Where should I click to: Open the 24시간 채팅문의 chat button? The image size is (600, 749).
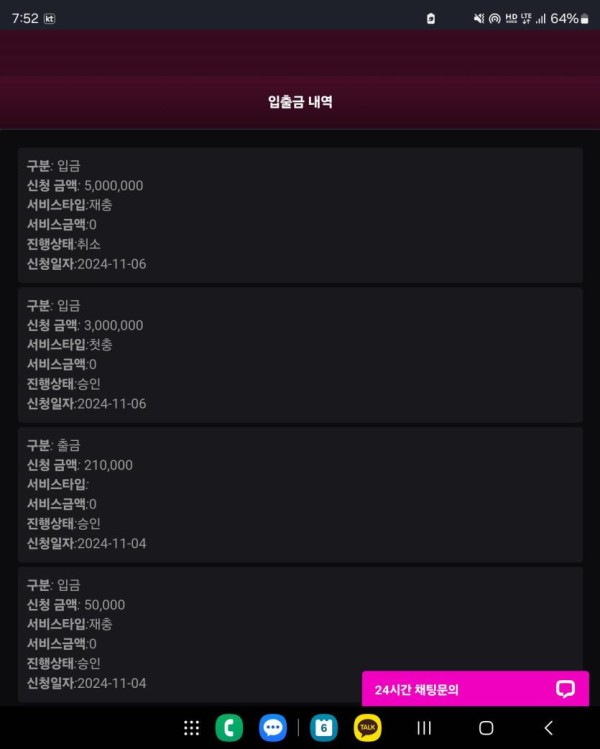point(475,689)
